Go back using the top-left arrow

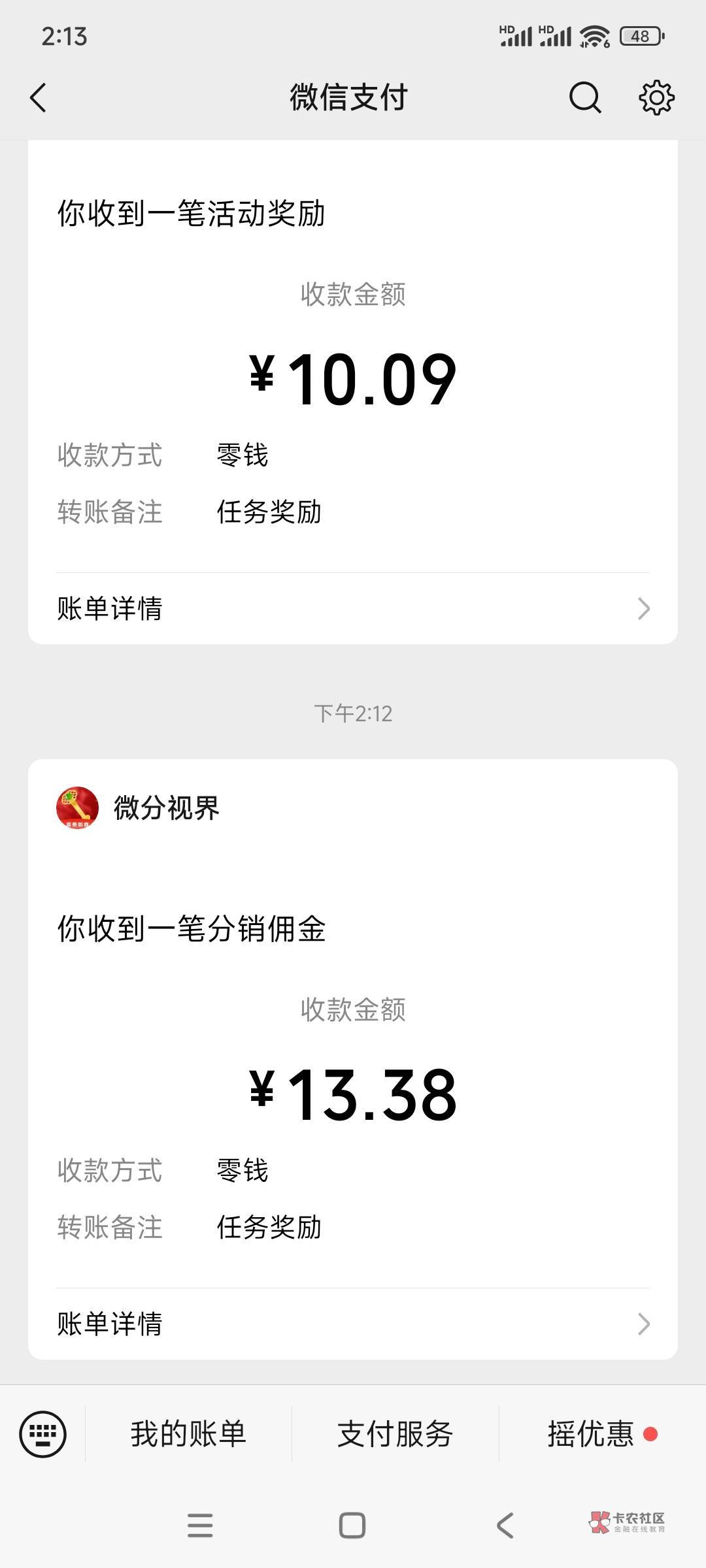[39, 98]
